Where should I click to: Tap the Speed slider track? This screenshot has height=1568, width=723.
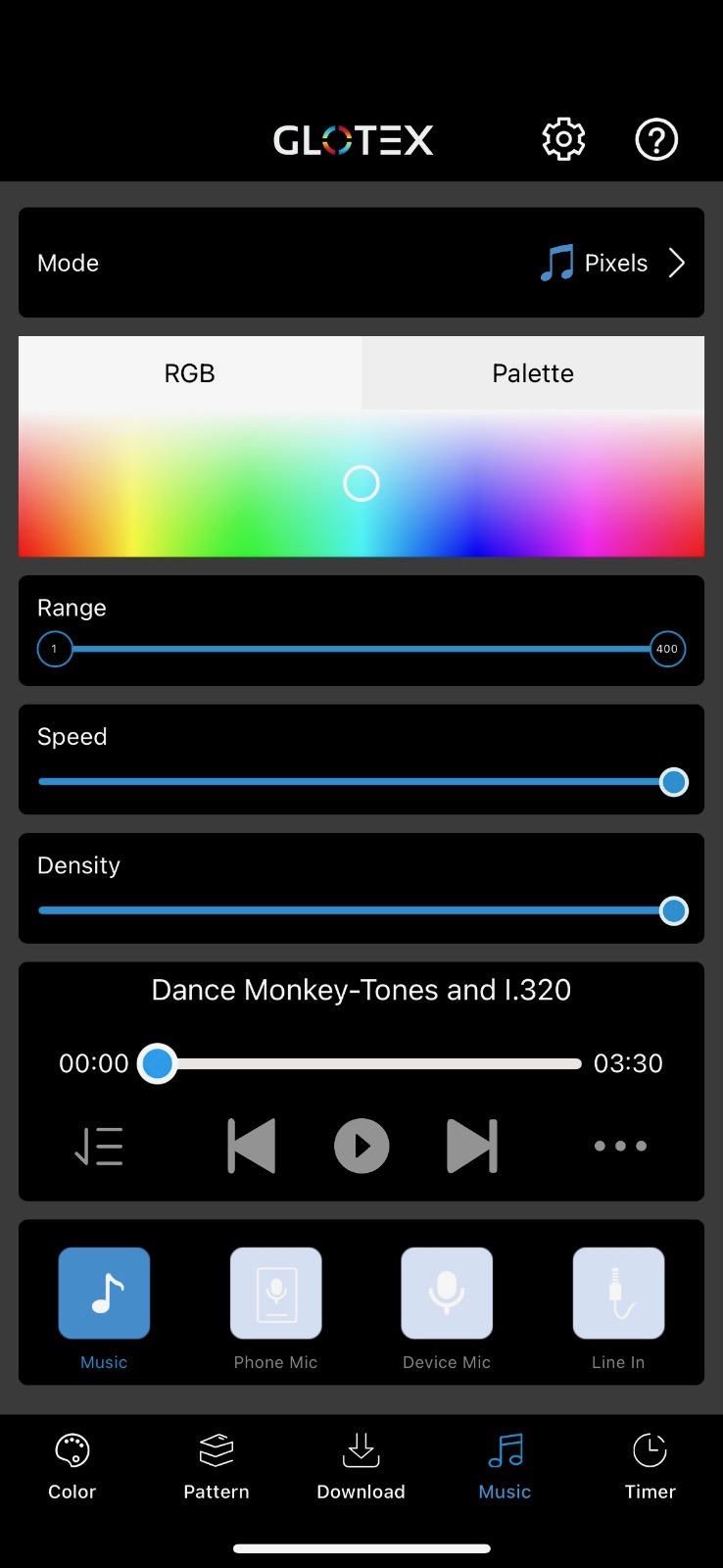tap(353, 782)
